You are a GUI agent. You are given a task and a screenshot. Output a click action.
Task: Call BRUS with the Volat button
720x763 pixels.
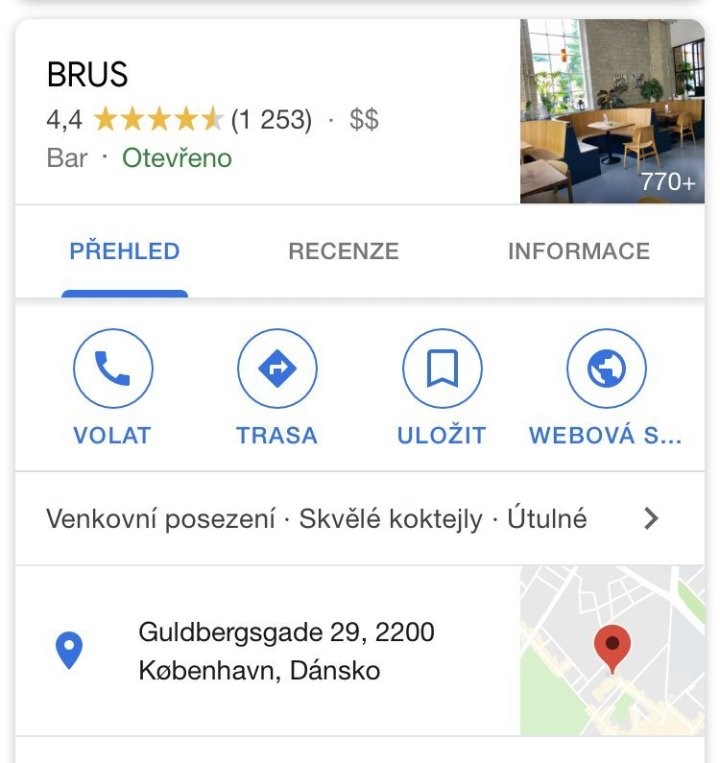112,369
